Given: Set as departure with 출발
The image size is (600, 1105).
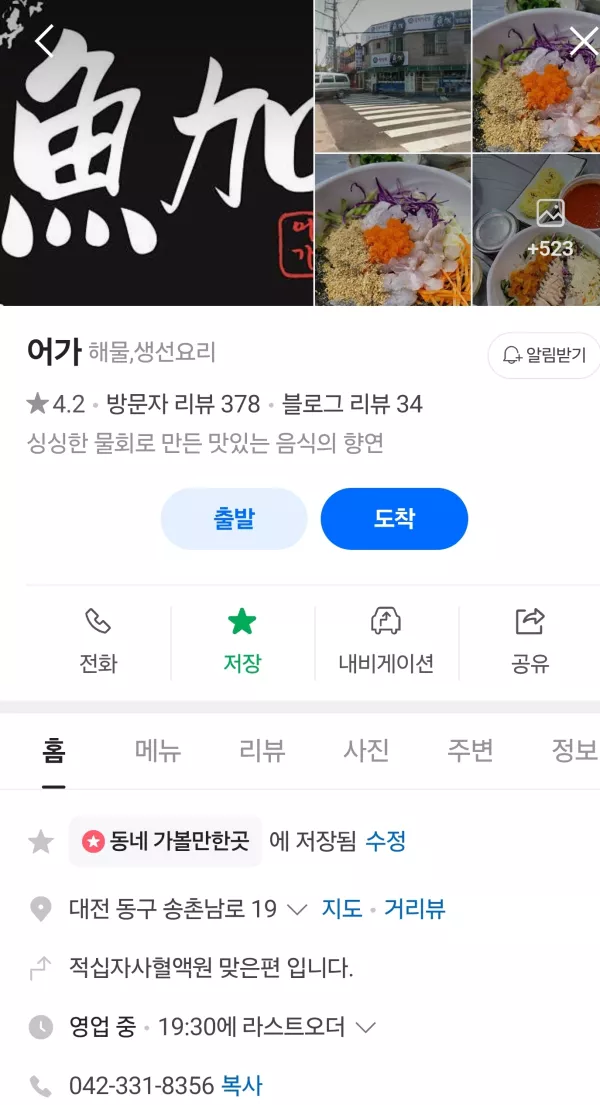Looking at the screenshot, I should [x=234, y=519].
